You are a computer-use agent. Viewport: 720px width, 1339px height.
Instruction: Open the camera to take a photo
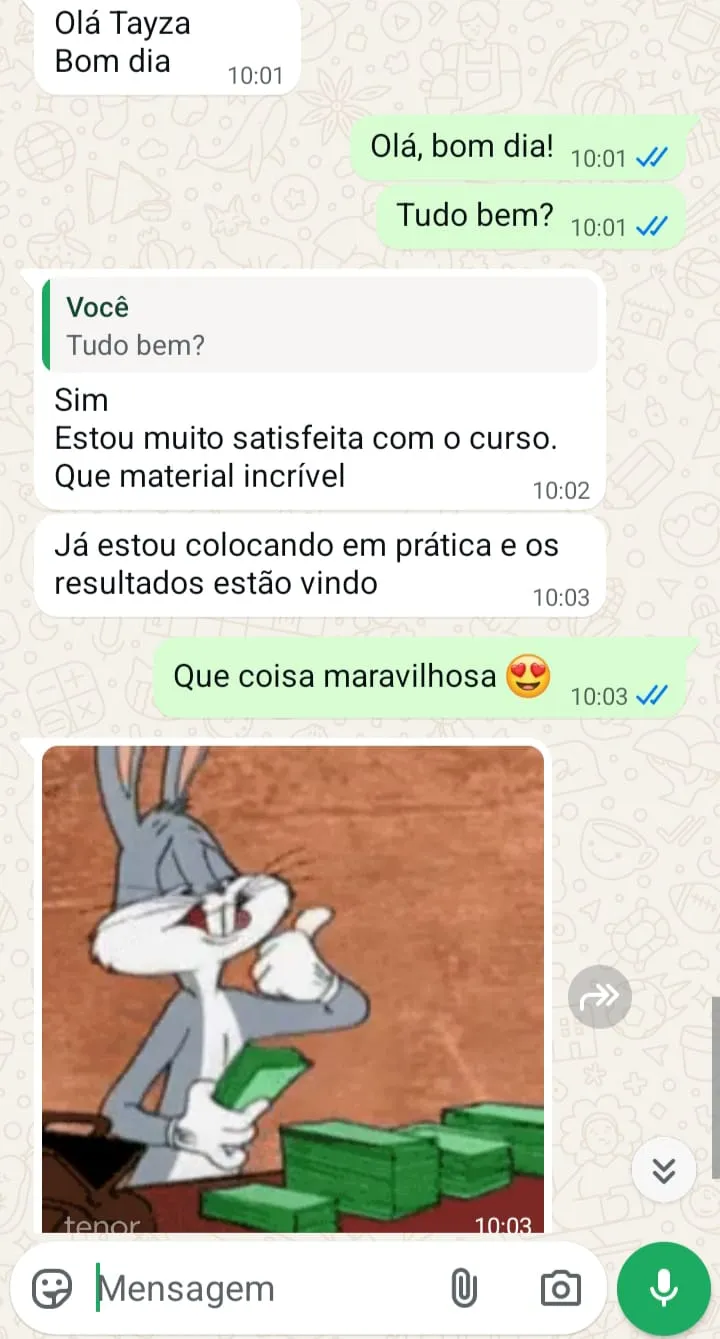tap(560, 1289)
